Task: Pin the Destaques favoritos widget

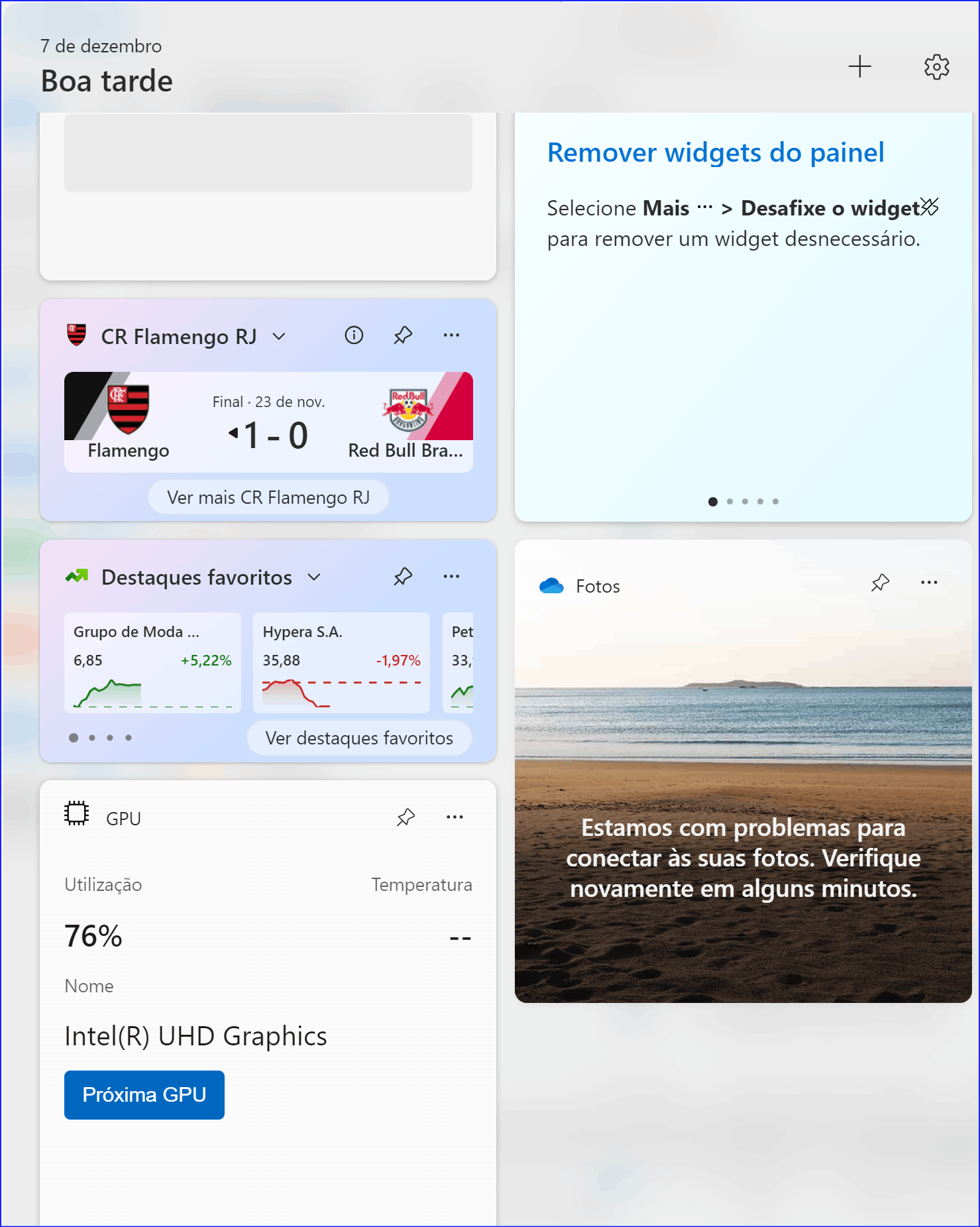Action: click(x=403, y=577)
